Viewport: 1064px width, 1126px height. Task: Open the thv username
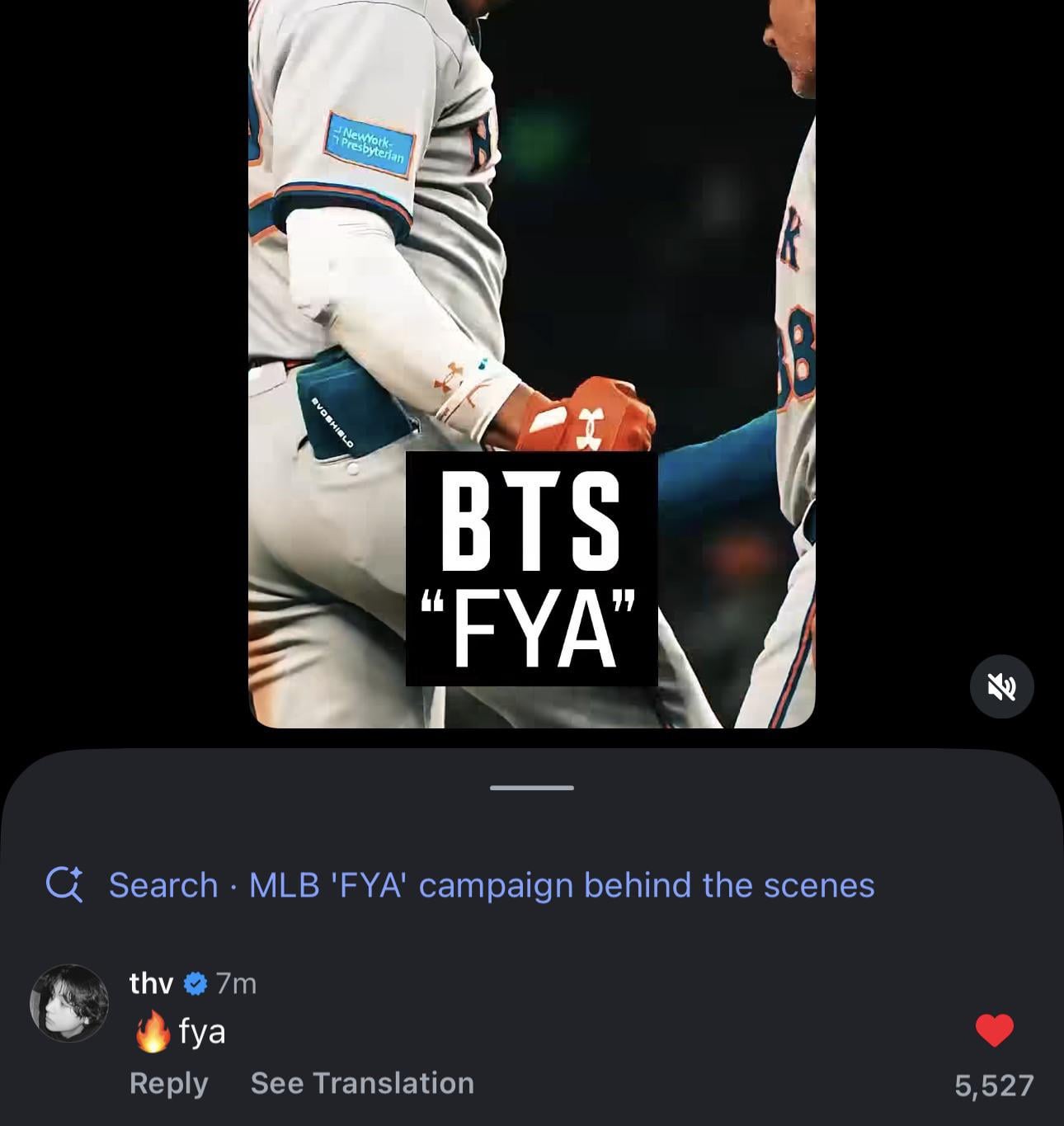151,983
